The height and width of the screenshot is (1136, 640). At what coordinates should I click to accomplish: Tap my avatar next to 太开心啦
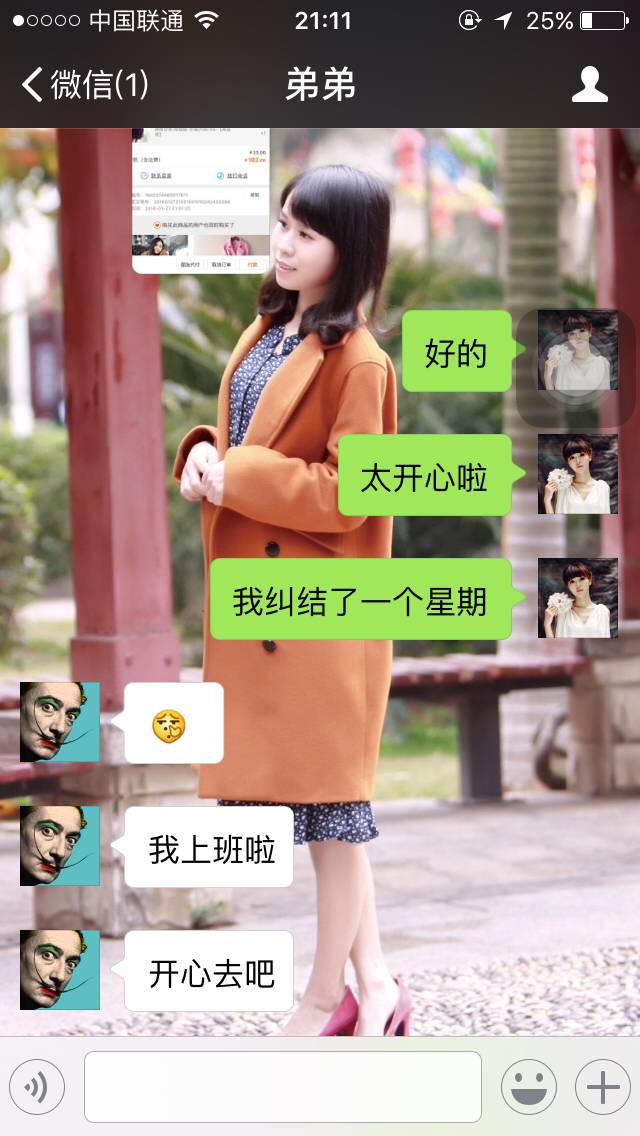[578, 474]
